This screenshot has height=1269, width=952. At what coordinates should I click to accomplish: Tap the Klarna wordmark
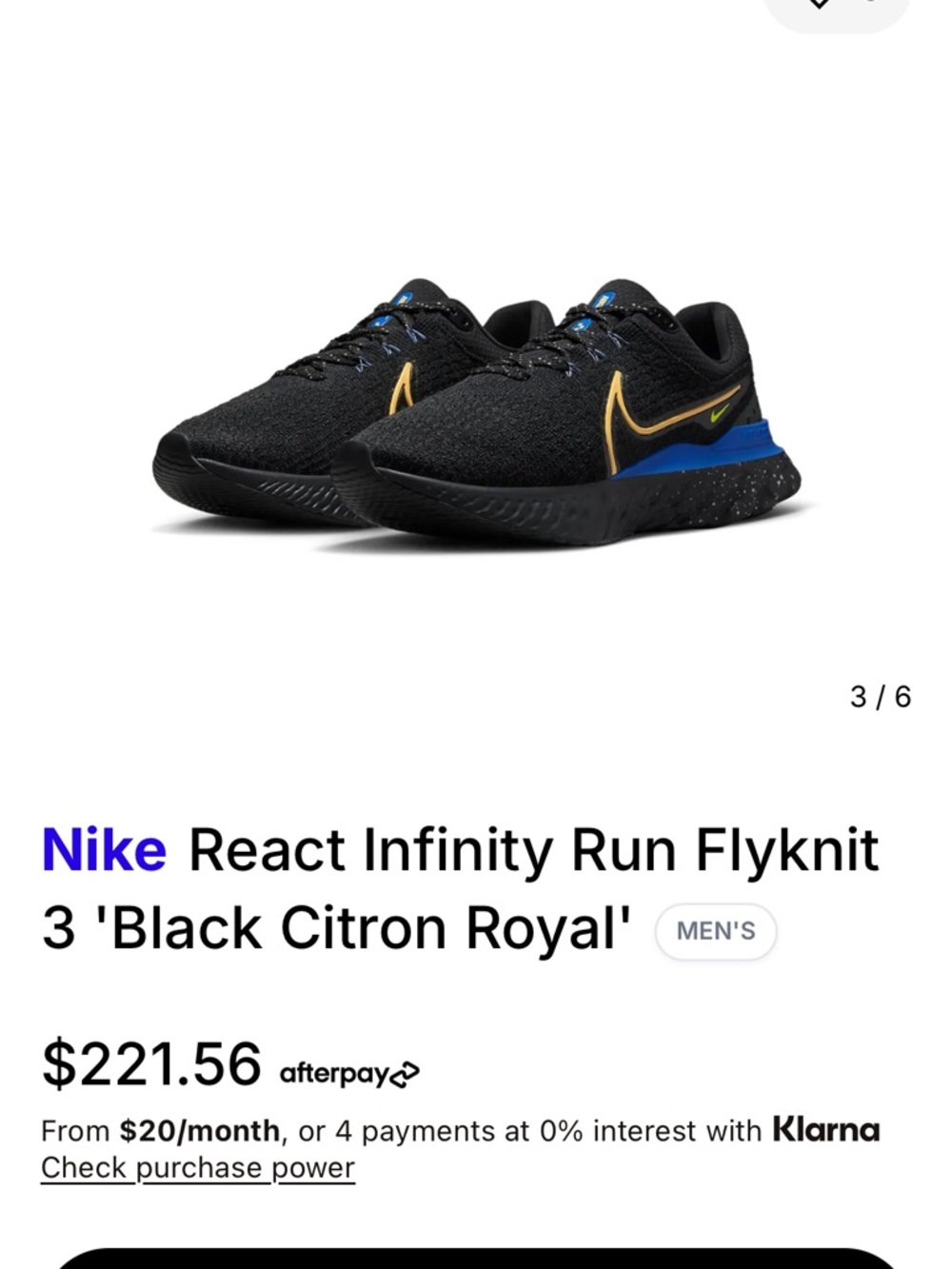(x=826, y=1131)
